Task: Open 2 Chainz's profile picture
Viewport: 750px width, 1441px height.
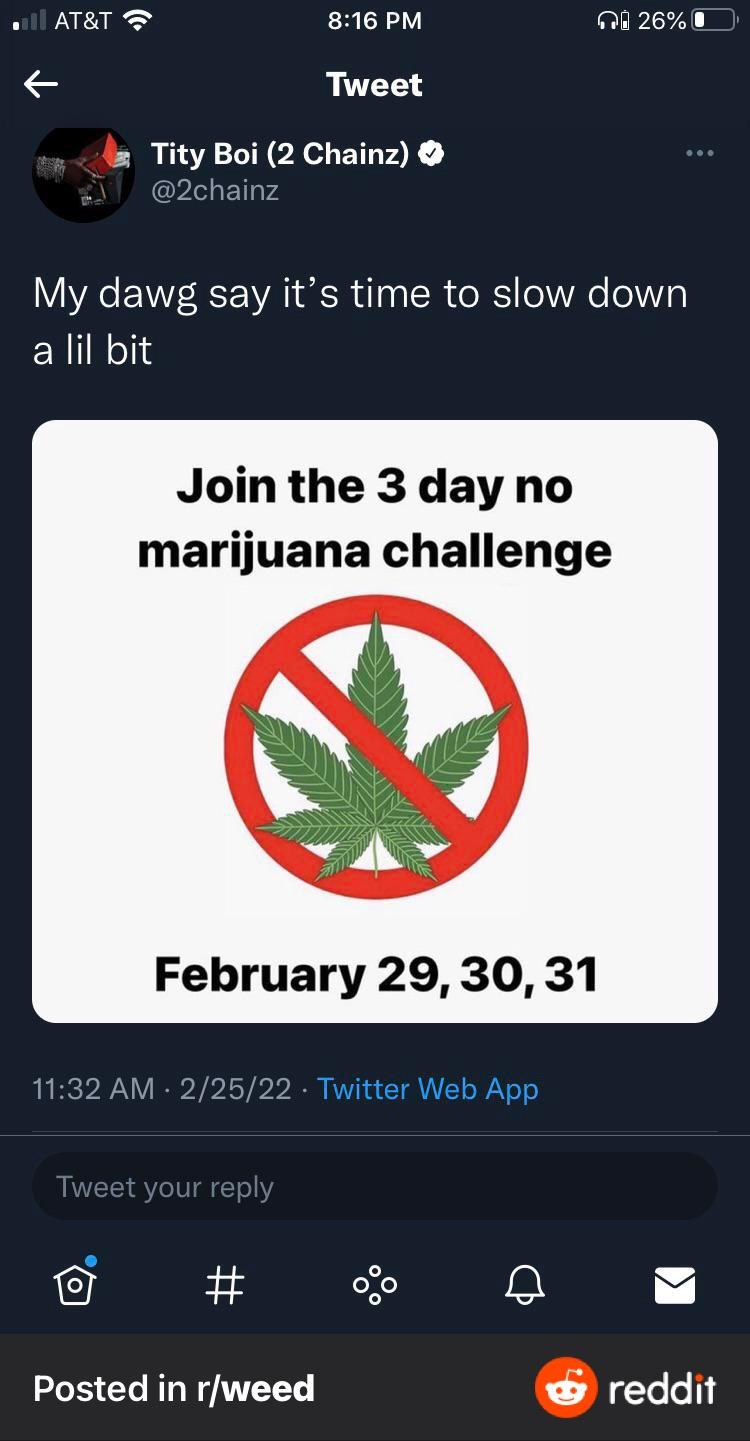Action: pyautogui.click(x=83, y=172)
